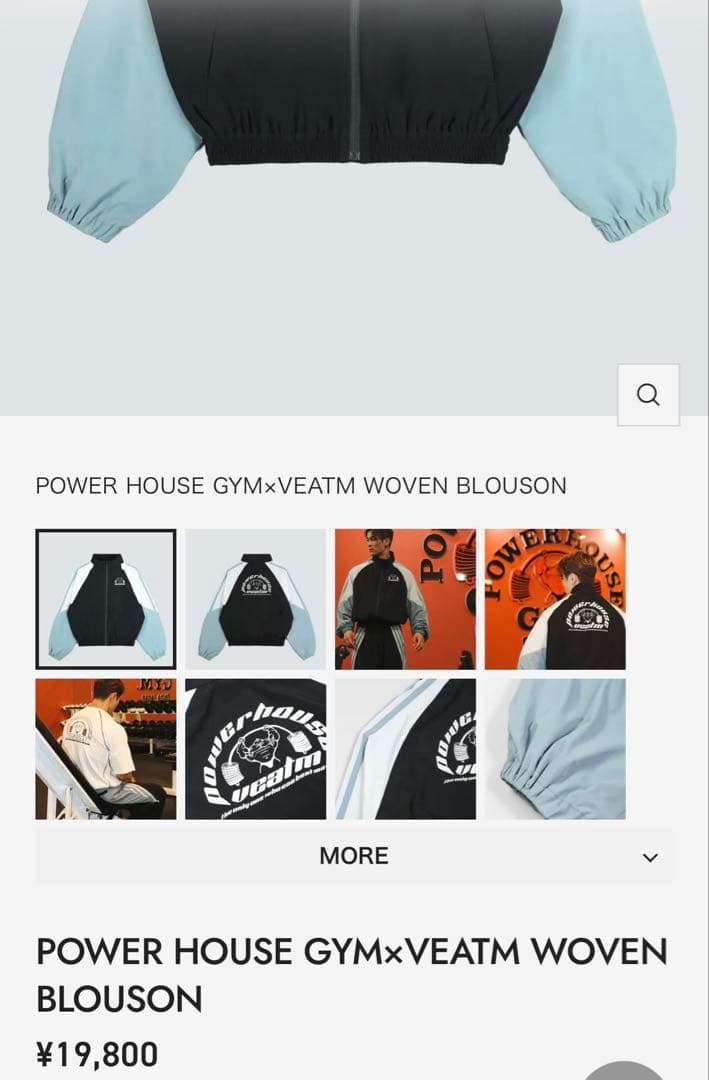
Task: Select the back view jacket thumbnail
Action: pos(255,599)
